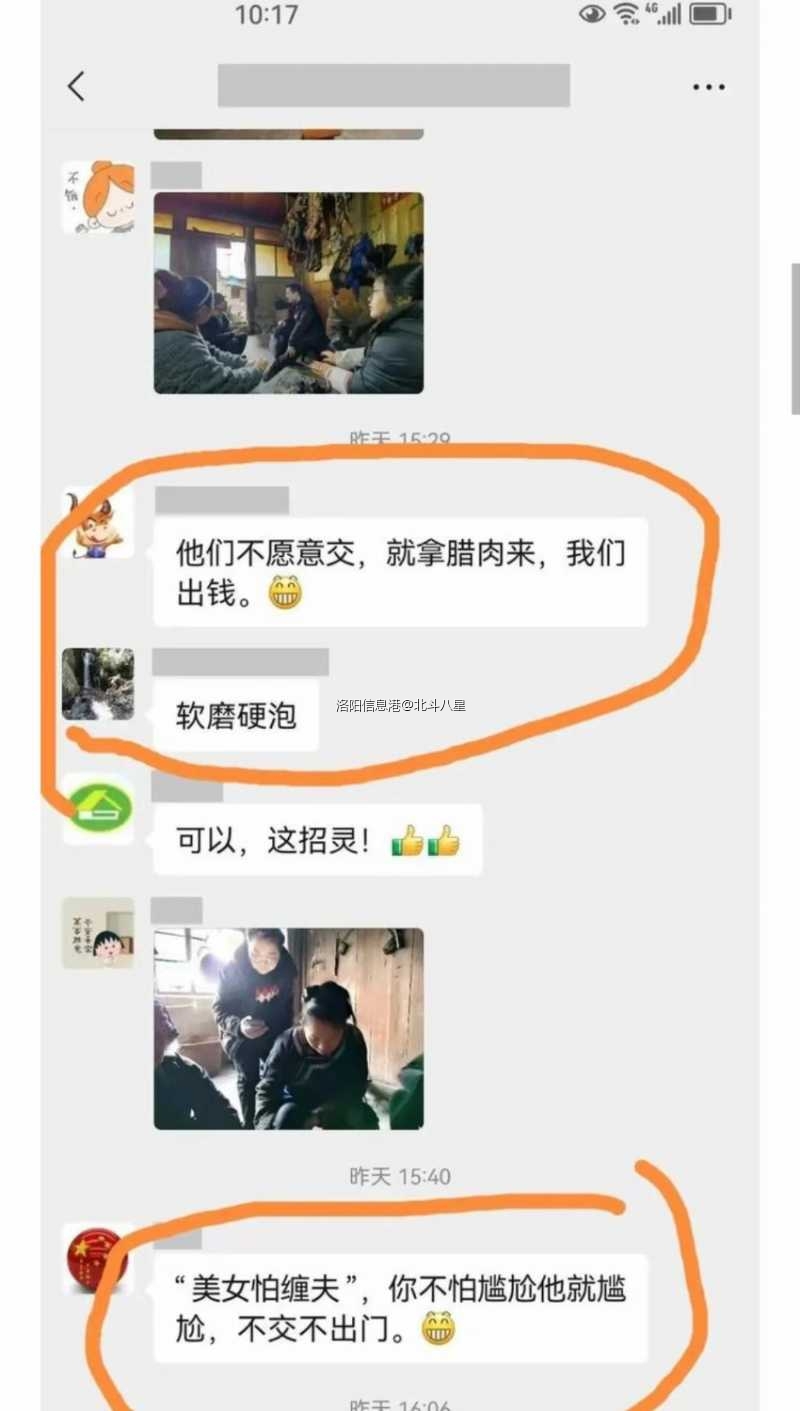Open the photo of people sitting indoors
Viewport: 800px width, 1411px height.
tap(288, 293)
